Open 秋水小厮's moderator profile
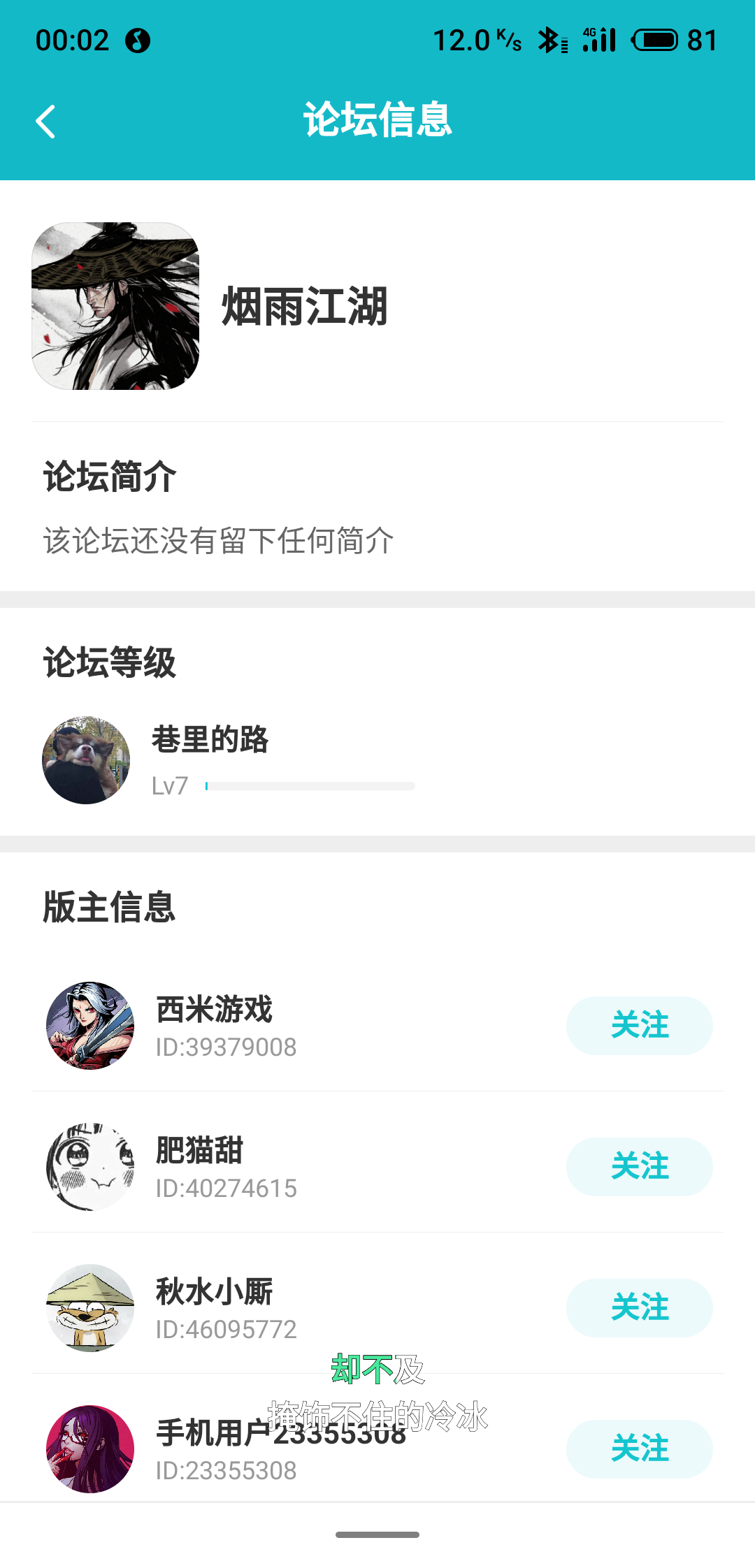The width and height of the screenshot is (755, 1568). click(x=90, y=1307)
